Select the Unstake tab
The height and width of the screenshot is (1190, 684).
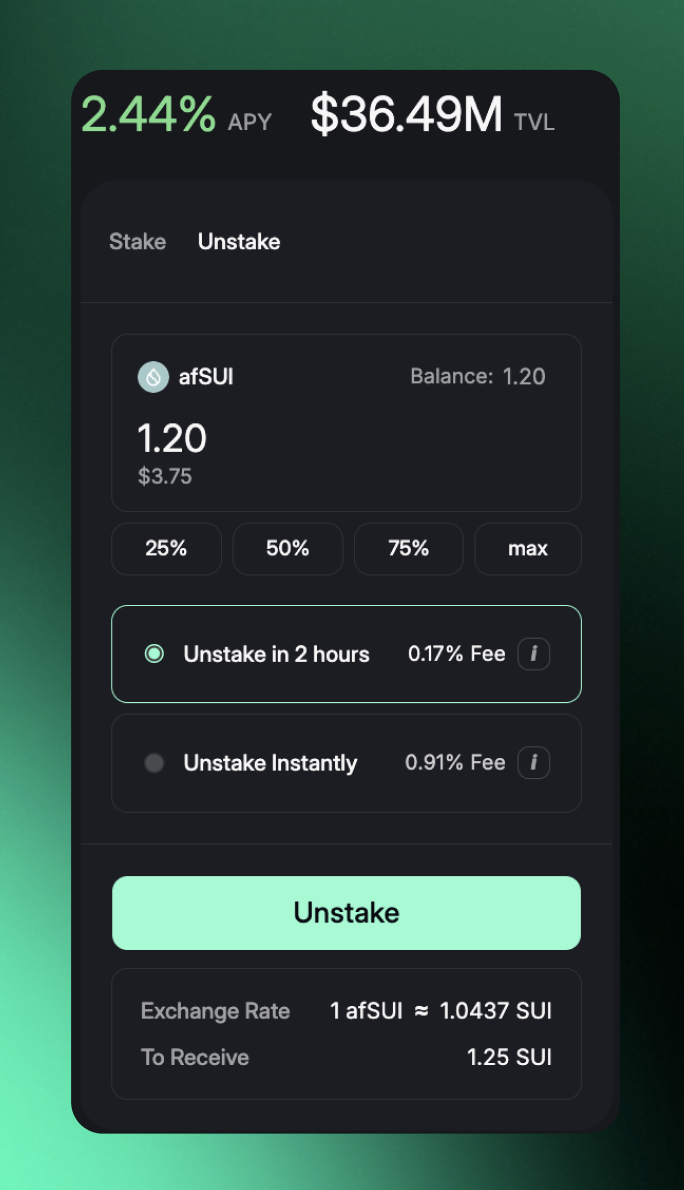pyautogui.click(x=239, y=242)
